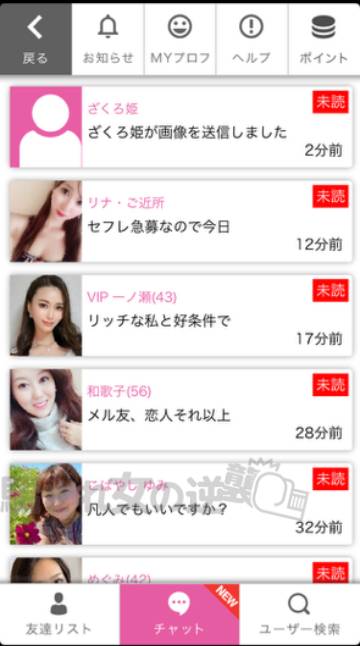Open the chat with こばやし ゆみ
This screenshot has width=360, height=646.
pyautogui.click(x=181, y=504)
